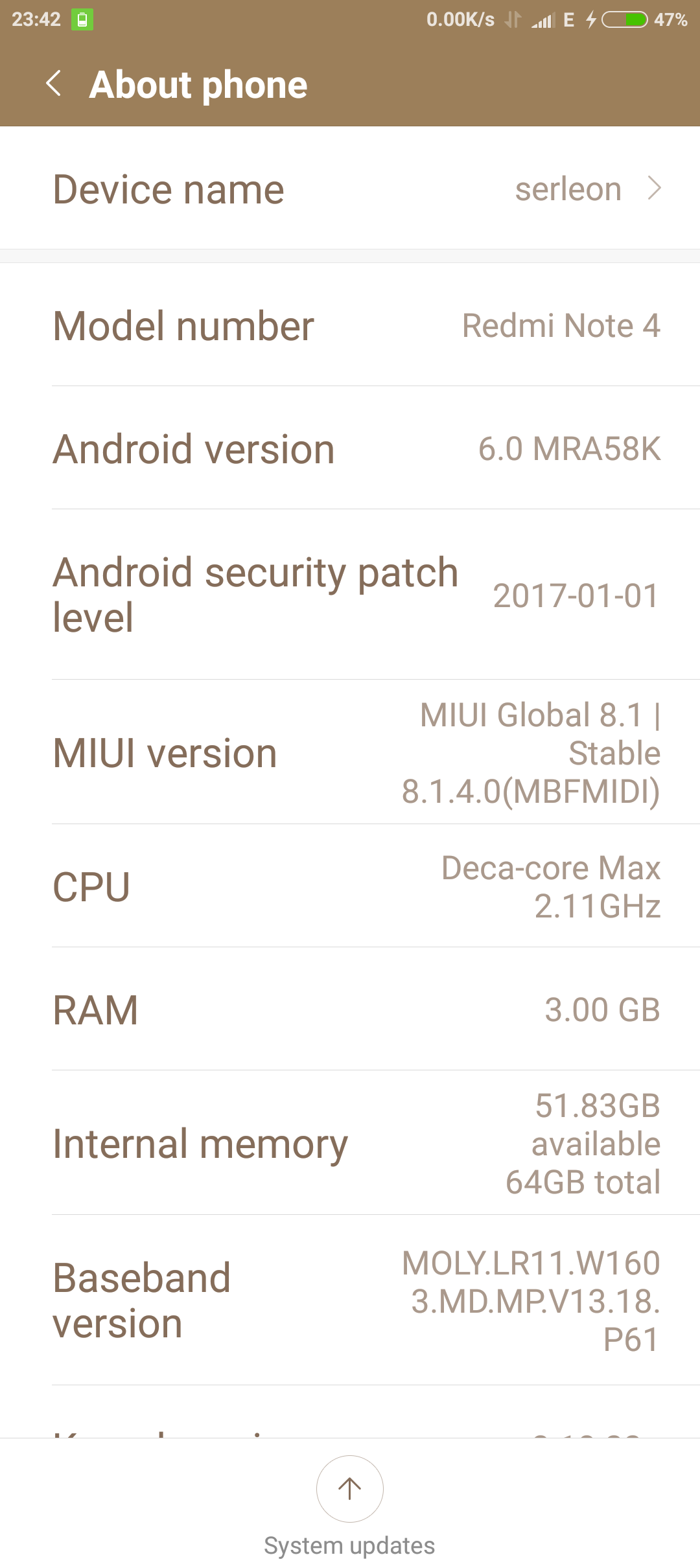
Task: Go back from About phone
Action: point(54,84)
